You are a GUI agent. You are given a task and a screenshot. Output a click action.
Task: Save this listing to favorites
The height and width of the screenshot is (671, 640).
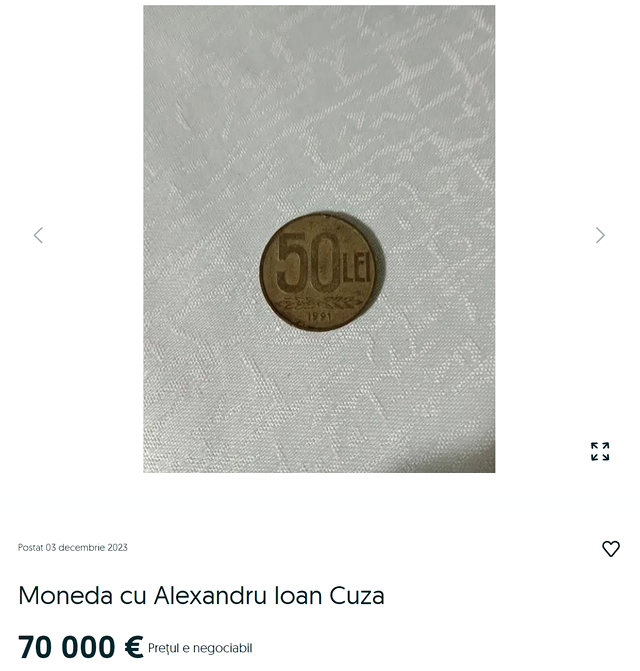pyautogui.click(x=611, y=548)
